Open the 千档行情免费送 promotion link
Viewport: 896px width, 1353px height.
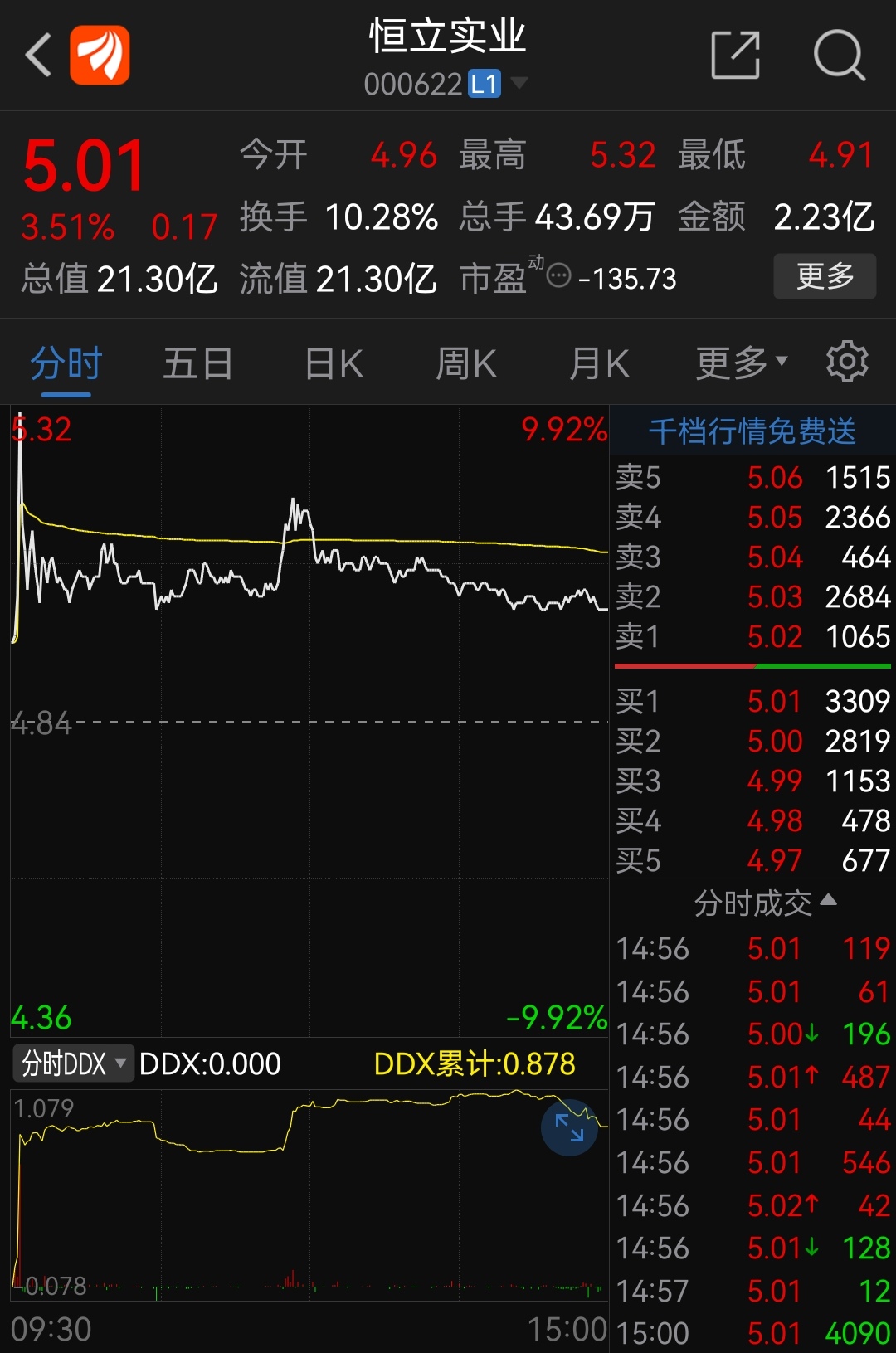pos(753,431)
